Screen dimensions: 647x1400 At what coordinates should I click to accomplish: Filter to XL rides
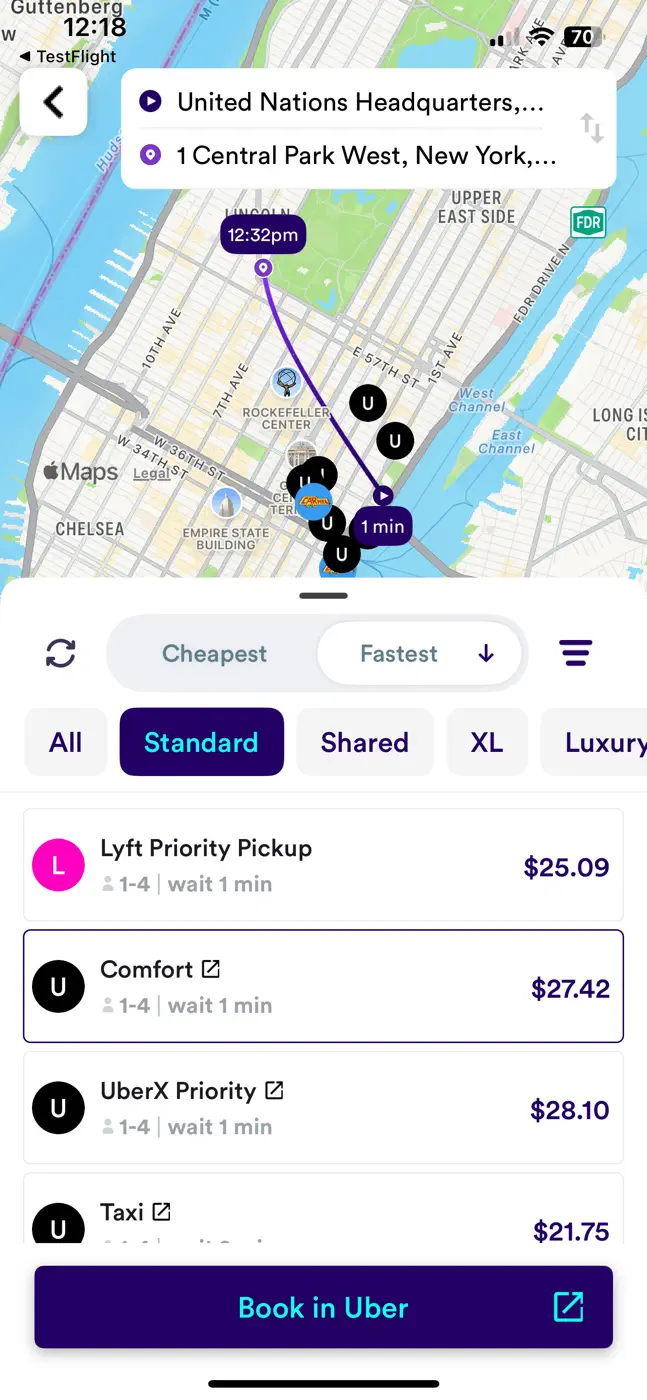click(x=487, y=742)
